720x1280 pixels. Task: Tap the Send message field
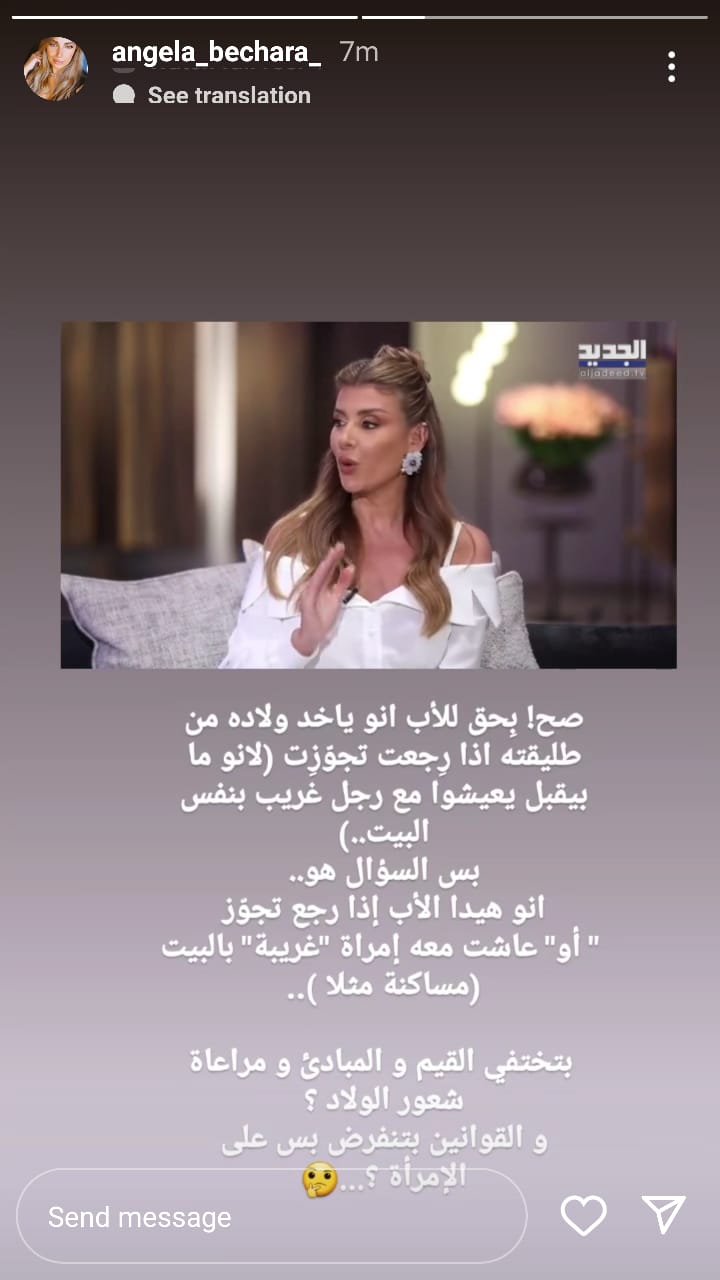coord(270,1216)
